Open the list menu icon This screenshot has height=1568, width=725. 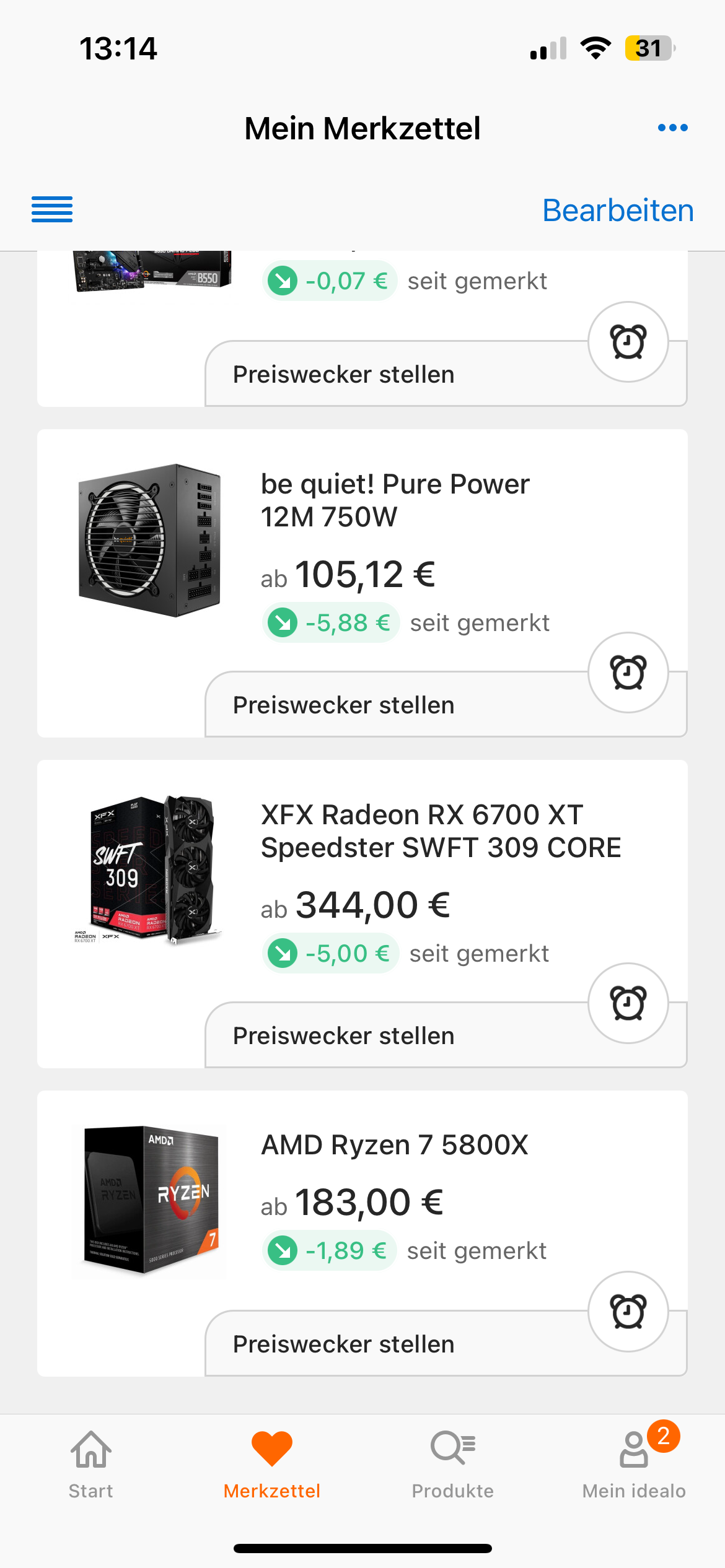click(52, 209)
